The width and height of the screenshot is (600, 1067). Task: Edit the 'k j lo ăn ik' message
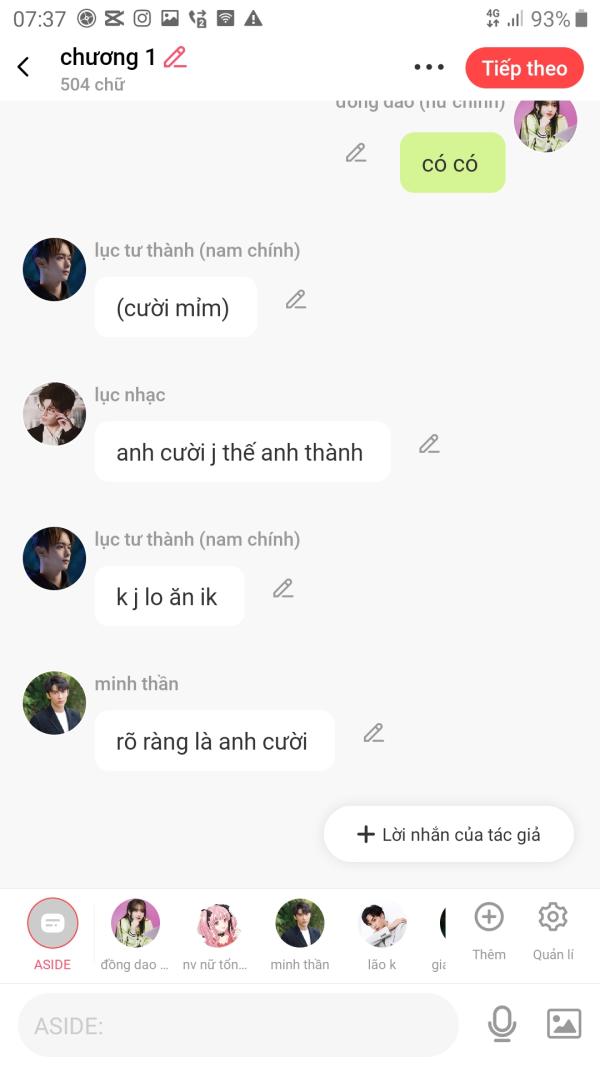click(283, 589)
